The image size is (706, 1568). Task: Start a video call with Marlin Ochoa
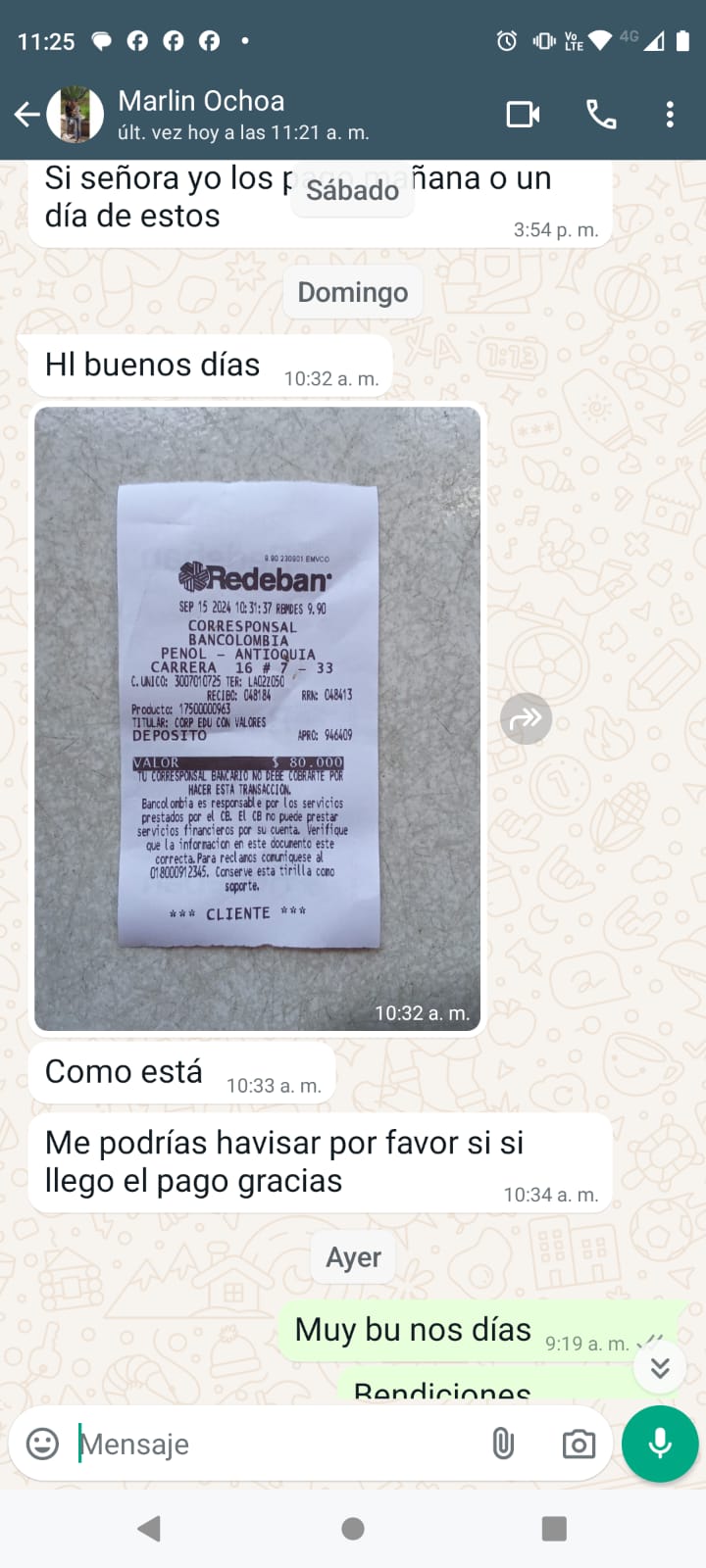click(x=523, y=115)
